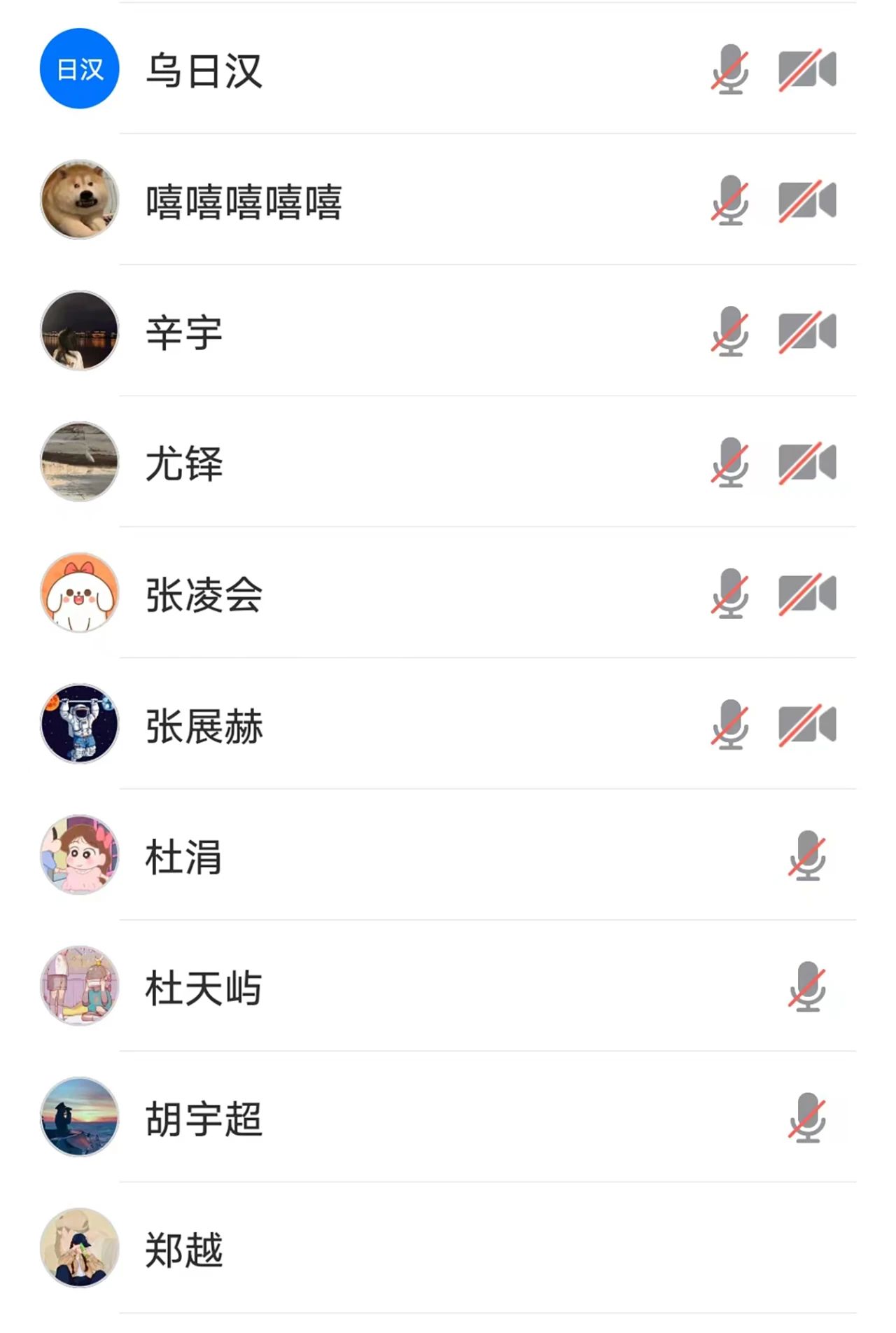896x1333 pixels.
Task: Click the blue 日汉 avatar badge
Action: (79, 70)
